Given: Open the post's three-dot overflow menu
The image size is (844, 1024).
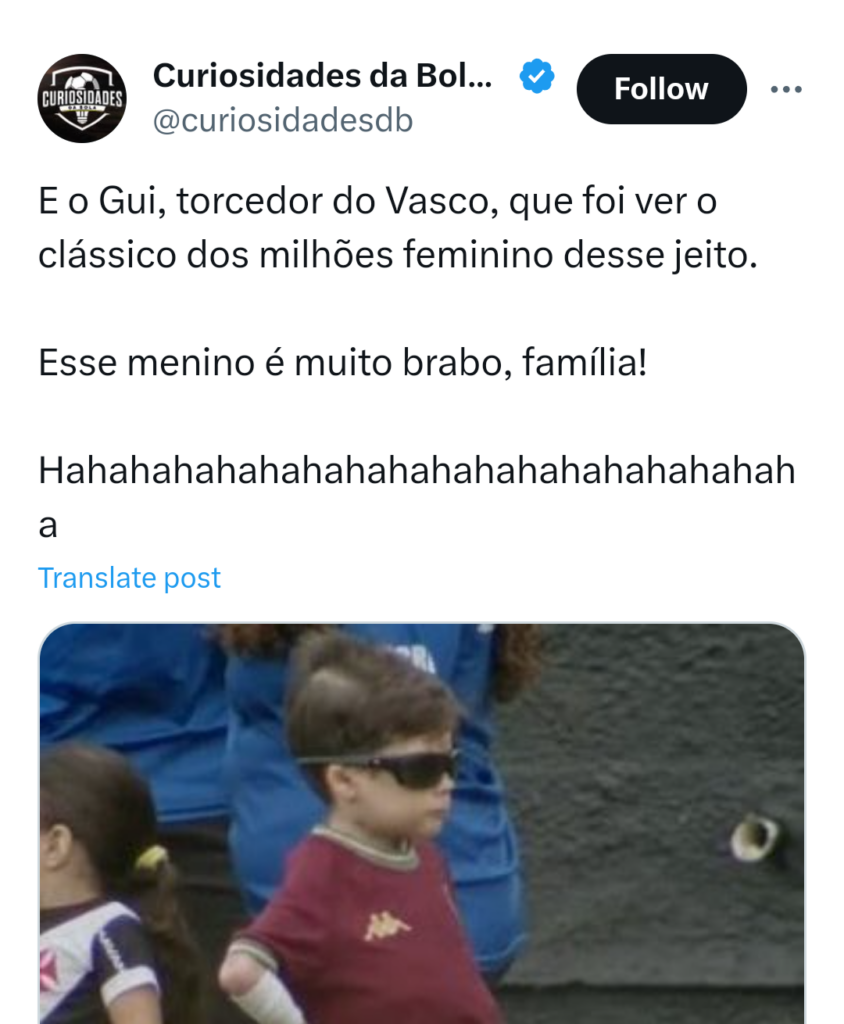Looking at the screenshot, I should click(x=786, y=89).
